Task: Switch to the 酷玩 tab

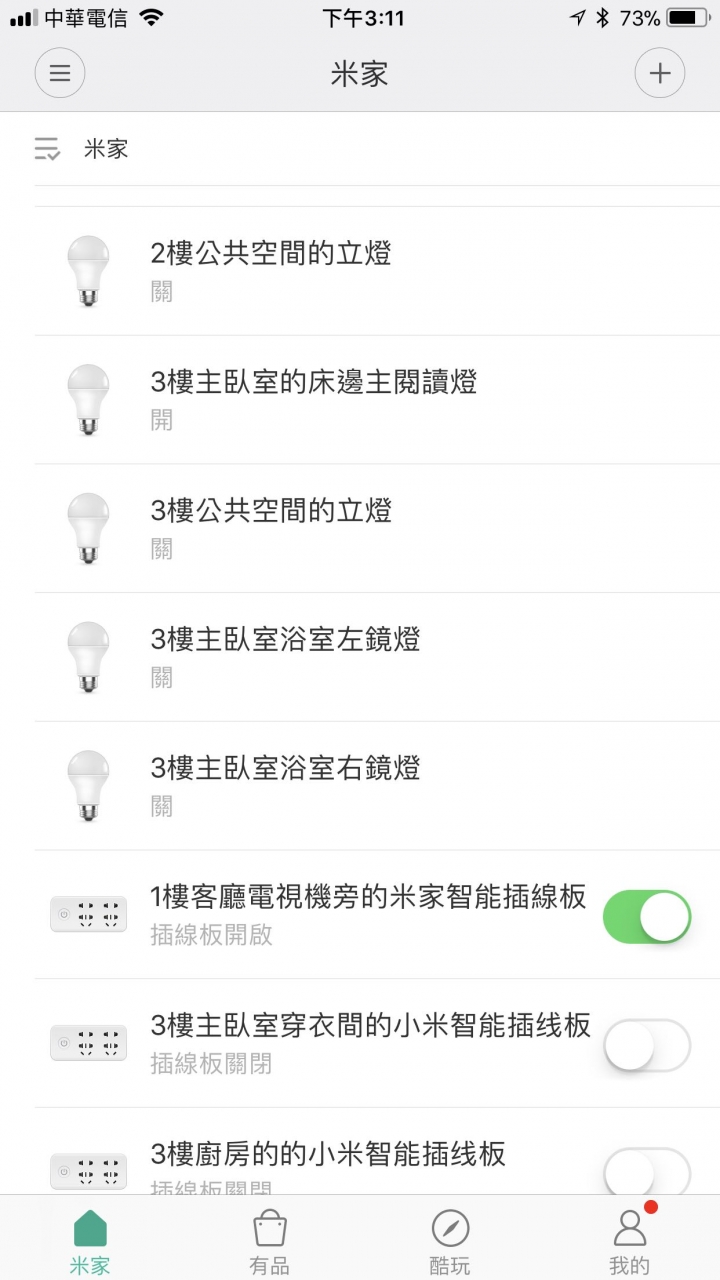Action: point(450,1241)
